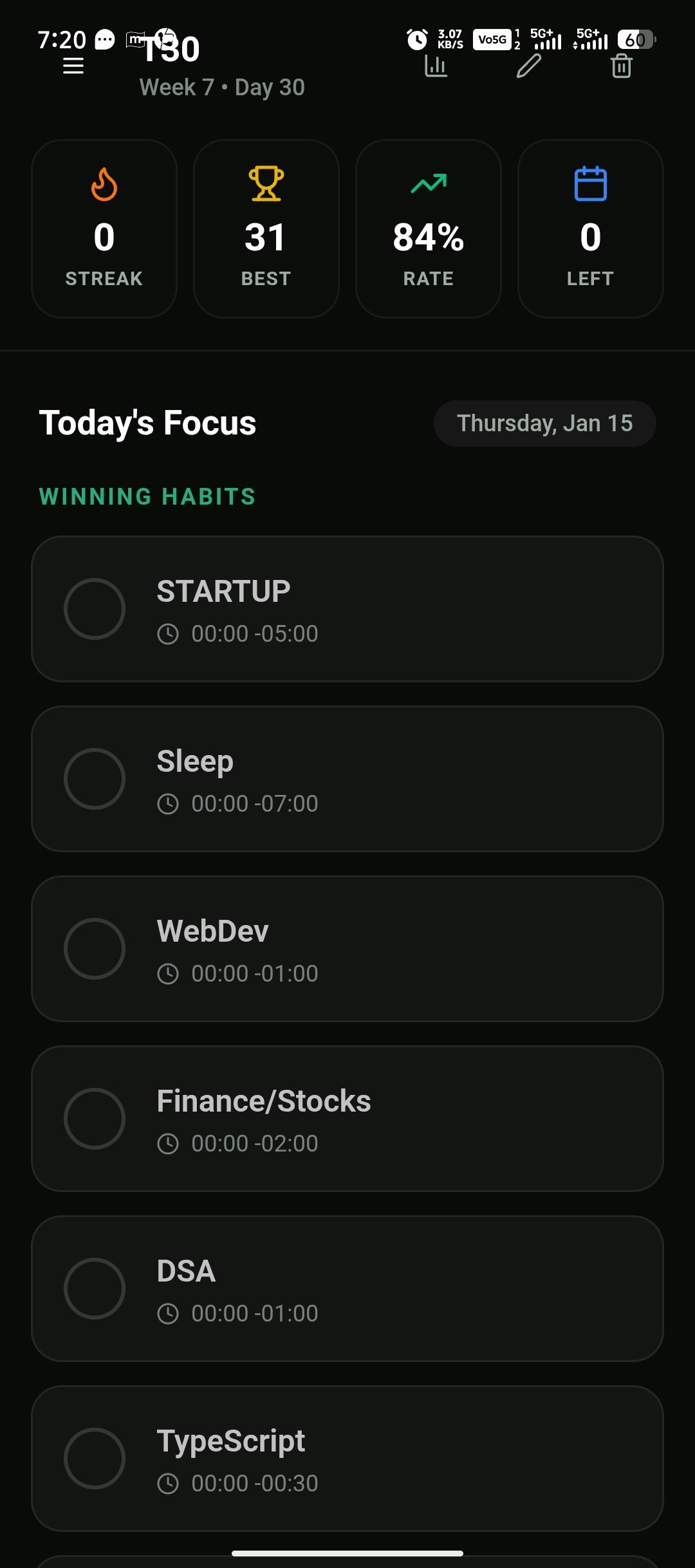The width and height of the screenshot is (695, 1568).
Task: Click the delete trash icon
Action: [620, 64]
